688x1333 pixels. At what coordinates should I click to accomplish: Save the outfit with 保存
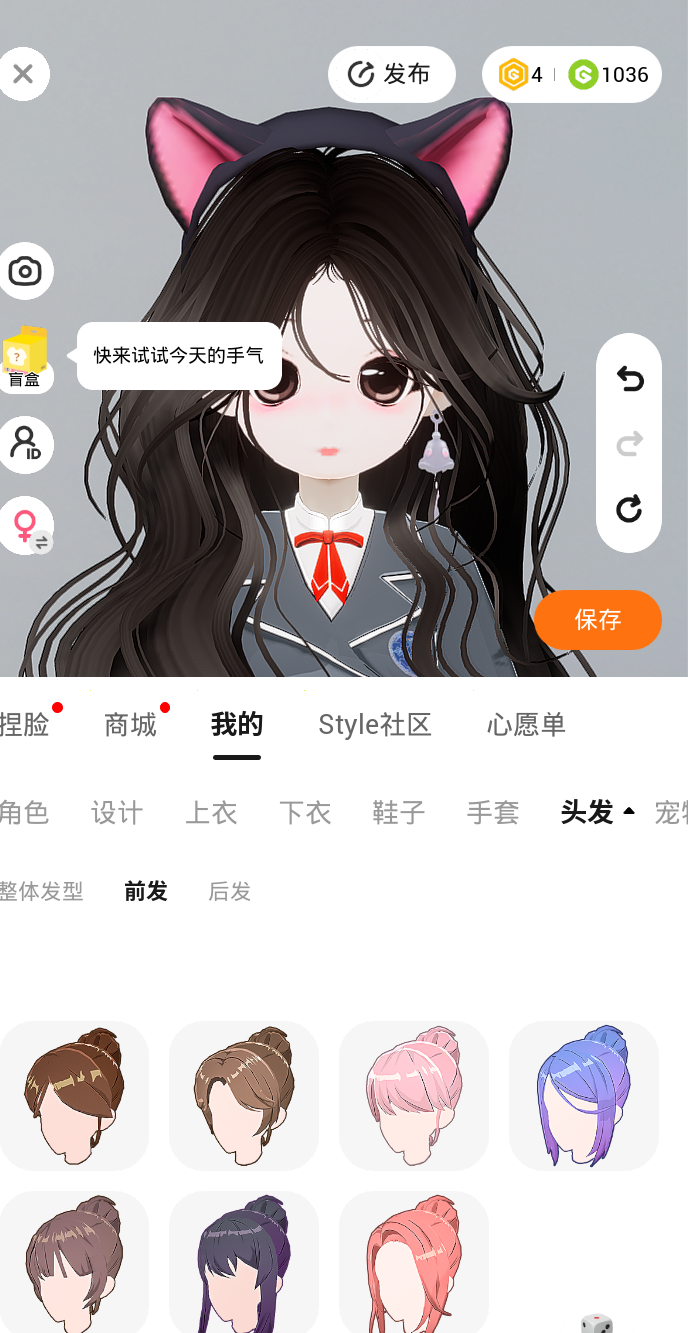pyautogui.click(x=598, y=620)
